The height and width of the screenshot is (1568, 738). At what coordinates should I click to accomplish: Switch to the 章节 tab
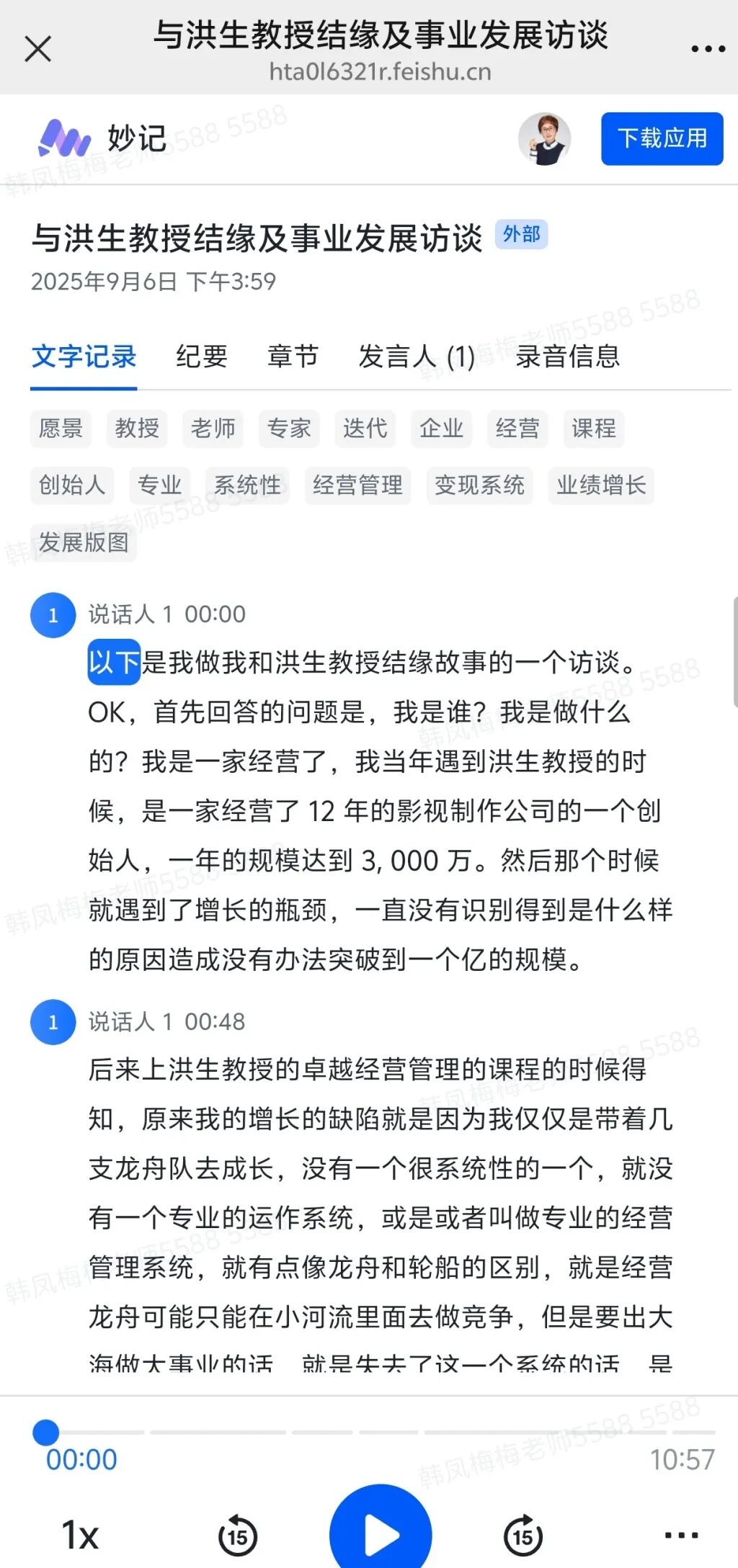point(293,357)
